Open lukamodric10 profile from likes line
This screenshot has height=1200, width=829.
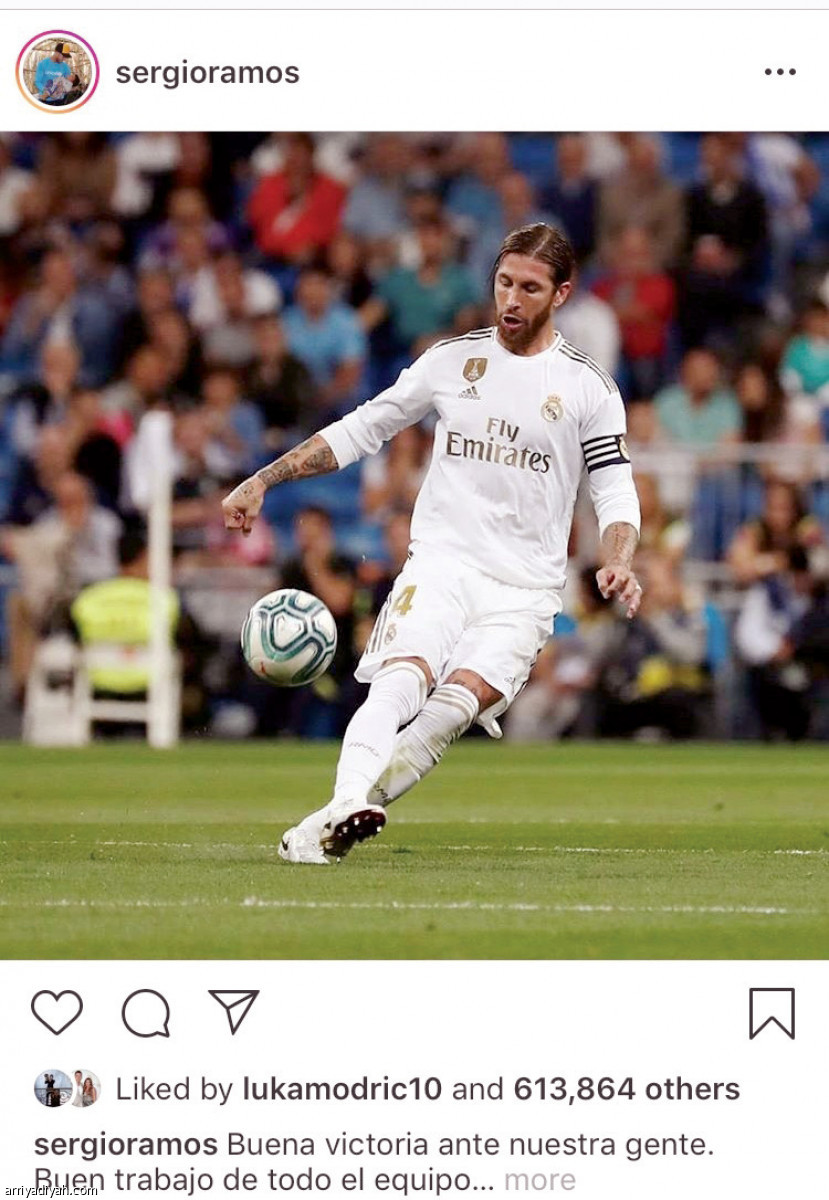point(344,1089)
